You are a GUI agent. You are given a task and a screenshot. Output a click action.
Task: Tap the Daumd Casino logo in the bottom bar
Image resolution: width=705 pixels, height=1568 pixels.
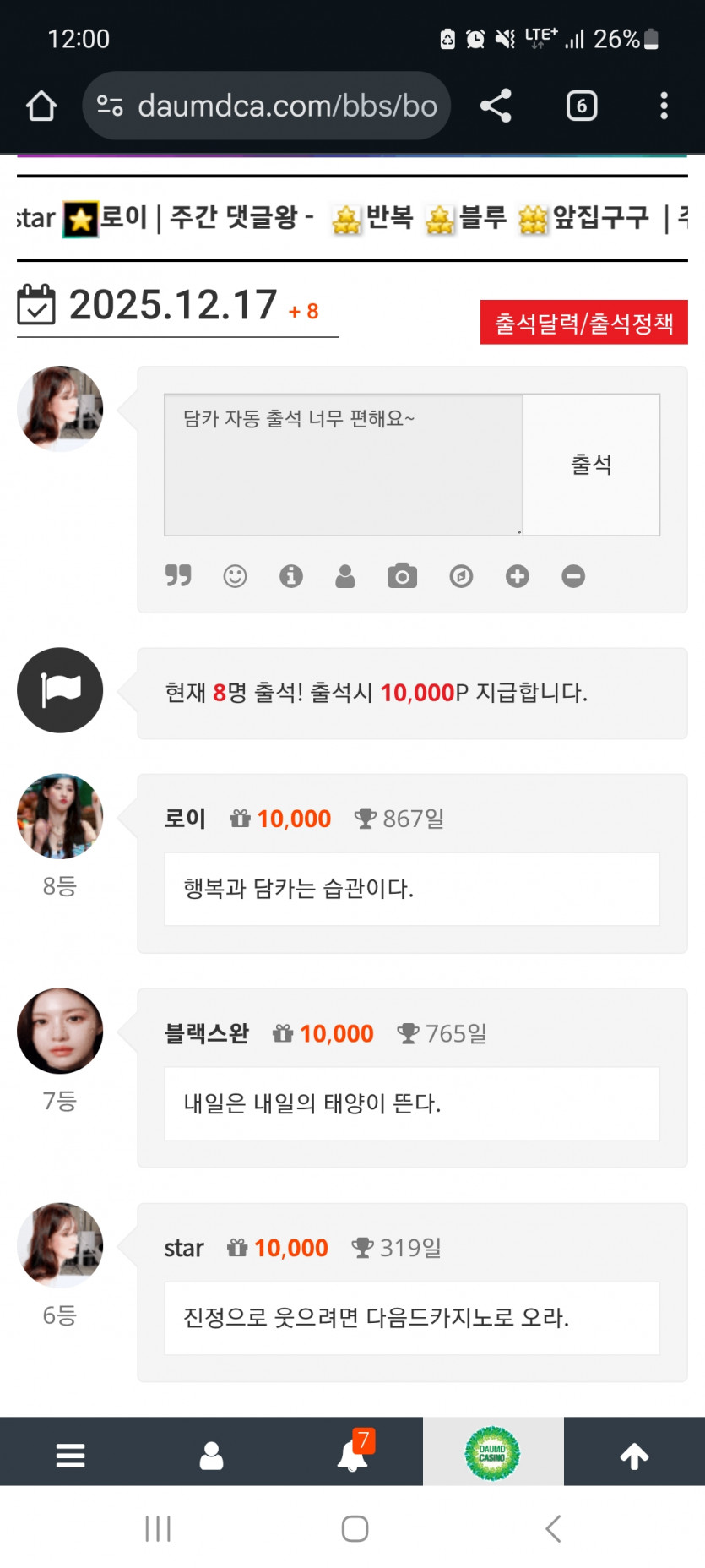(493, 1451)
